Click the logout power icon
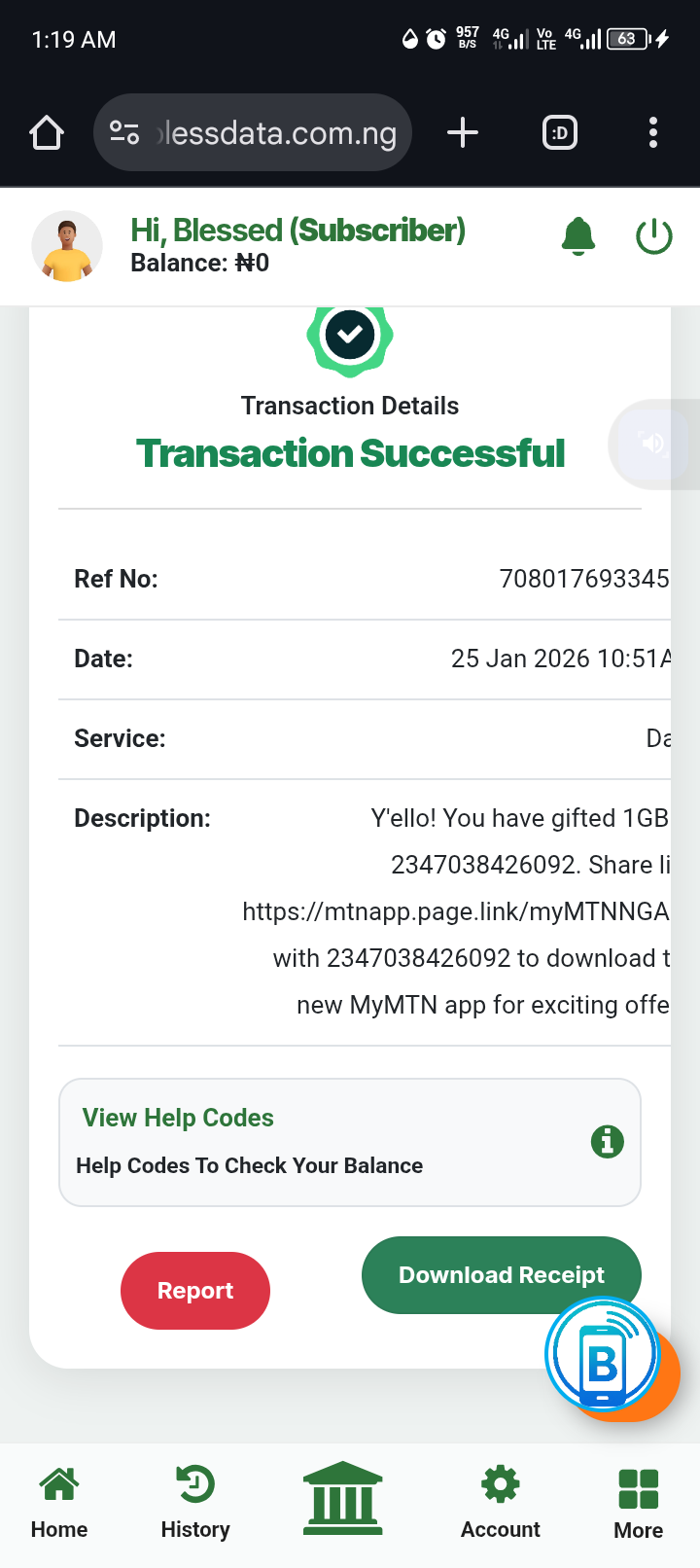 653,235
